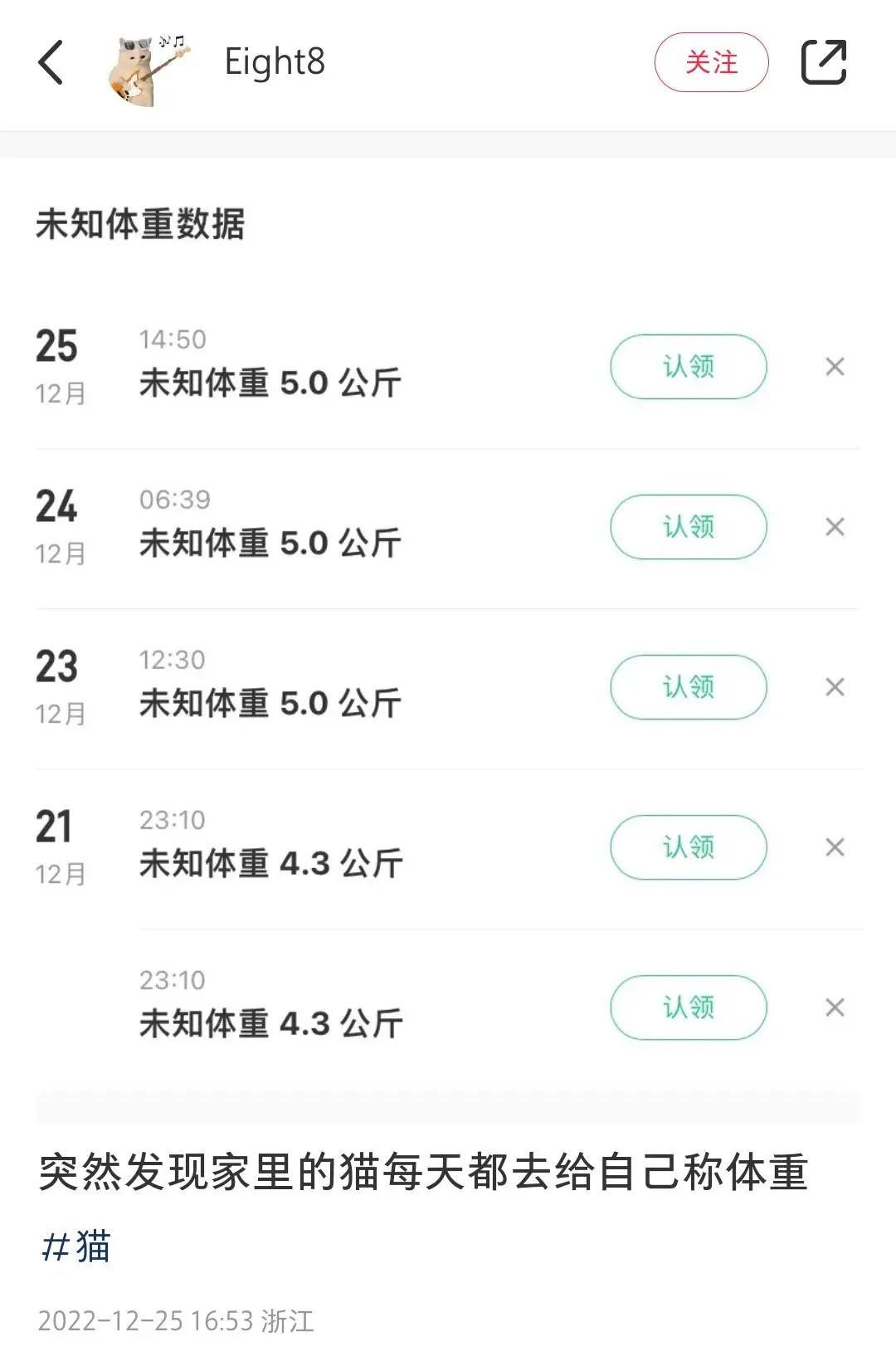Image resolution: width=896 pixels, height=1366 pixels.
Task: Open the #猫 hashtag topic
Action: 76,1246
